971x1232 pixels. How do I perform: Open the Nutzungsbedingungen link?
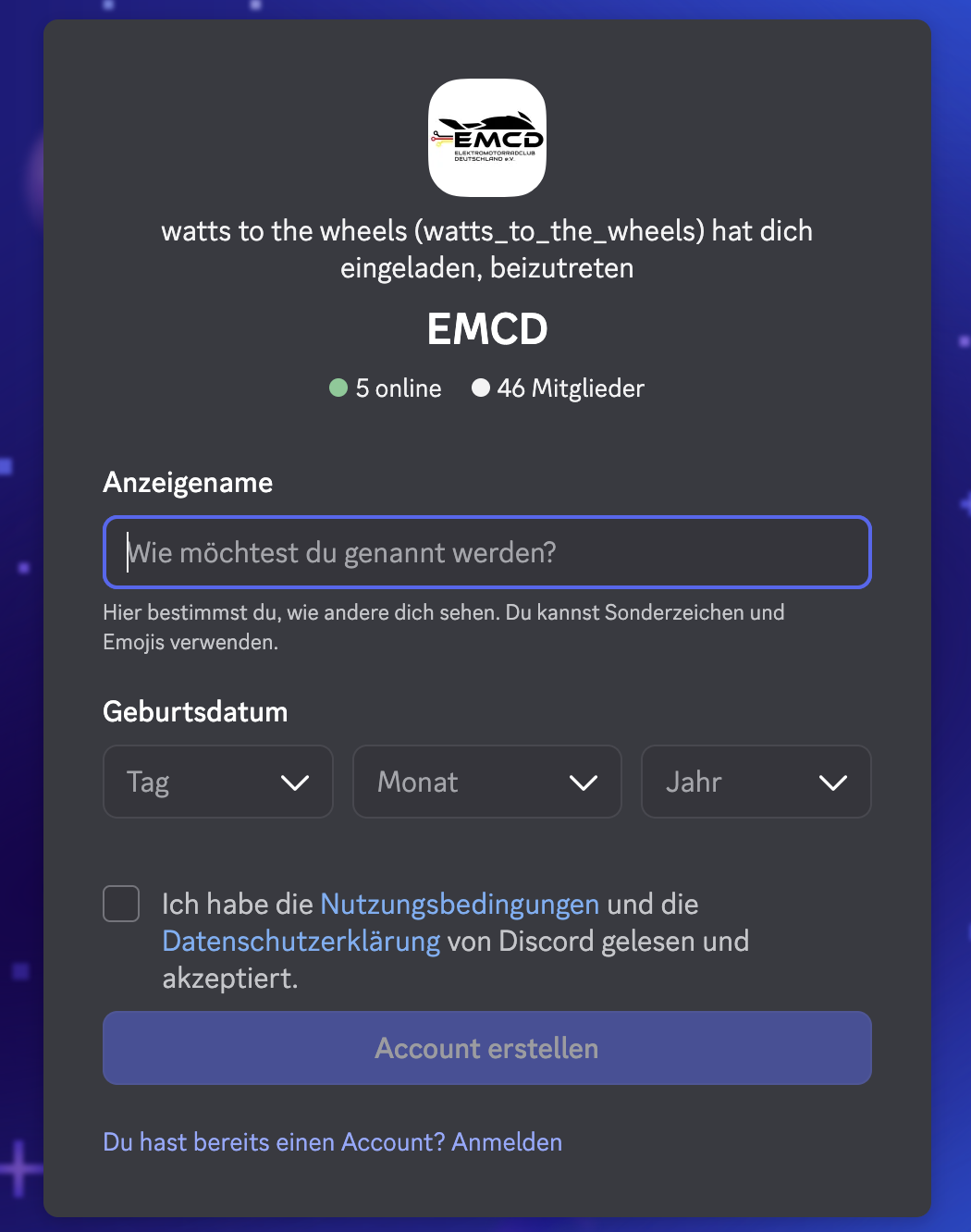tap(459, 904)
